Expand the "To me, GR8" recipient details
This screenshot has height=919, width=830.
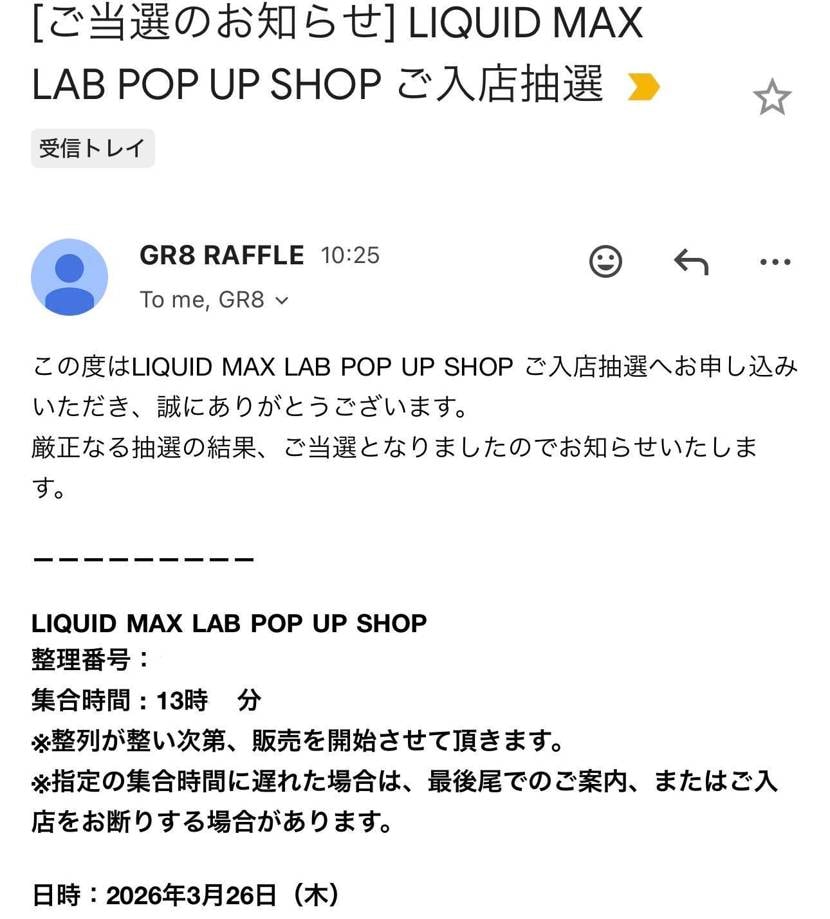tap(208, 300)
